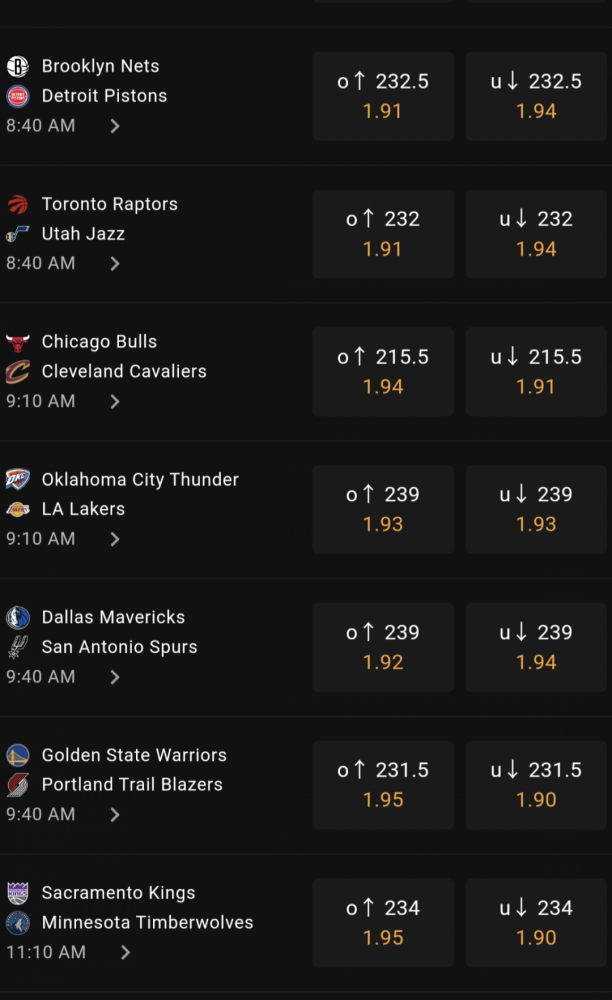Pick under 232 on Raptors vs Jazz

536,234
